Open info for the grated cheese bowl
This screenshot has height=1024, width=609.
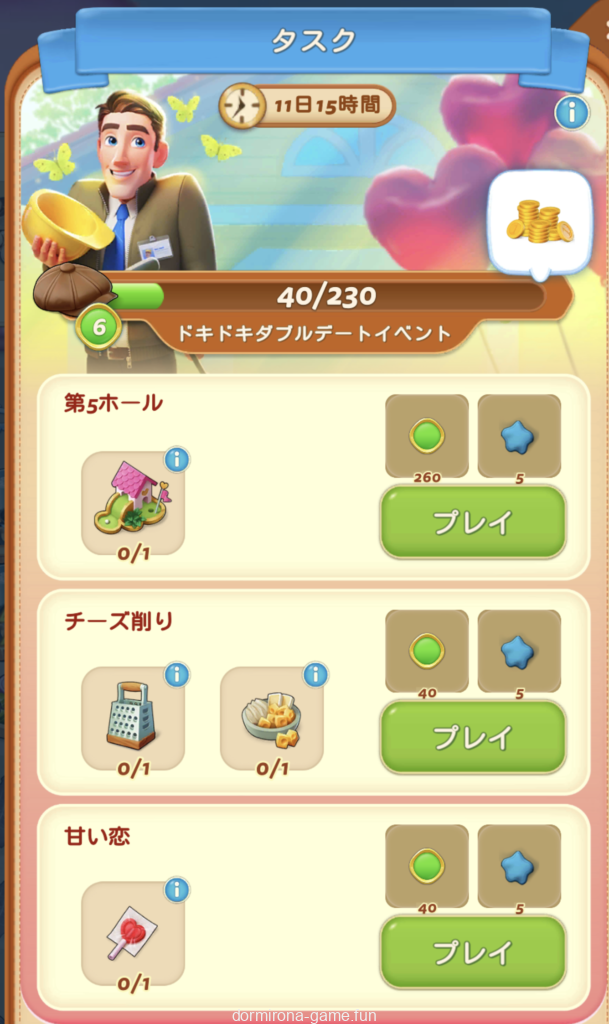(316, 675)
